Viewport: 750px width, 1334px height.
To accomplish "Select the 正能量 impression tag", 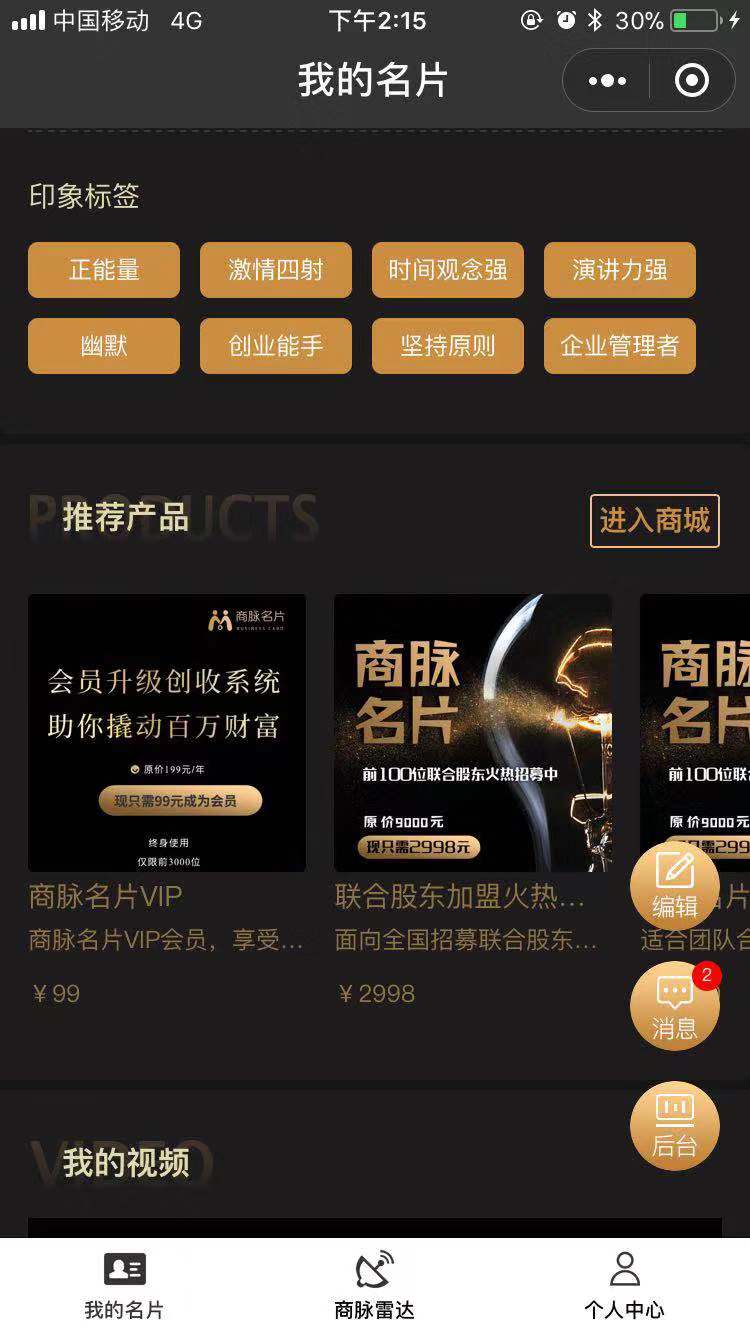I will [104, 270].
